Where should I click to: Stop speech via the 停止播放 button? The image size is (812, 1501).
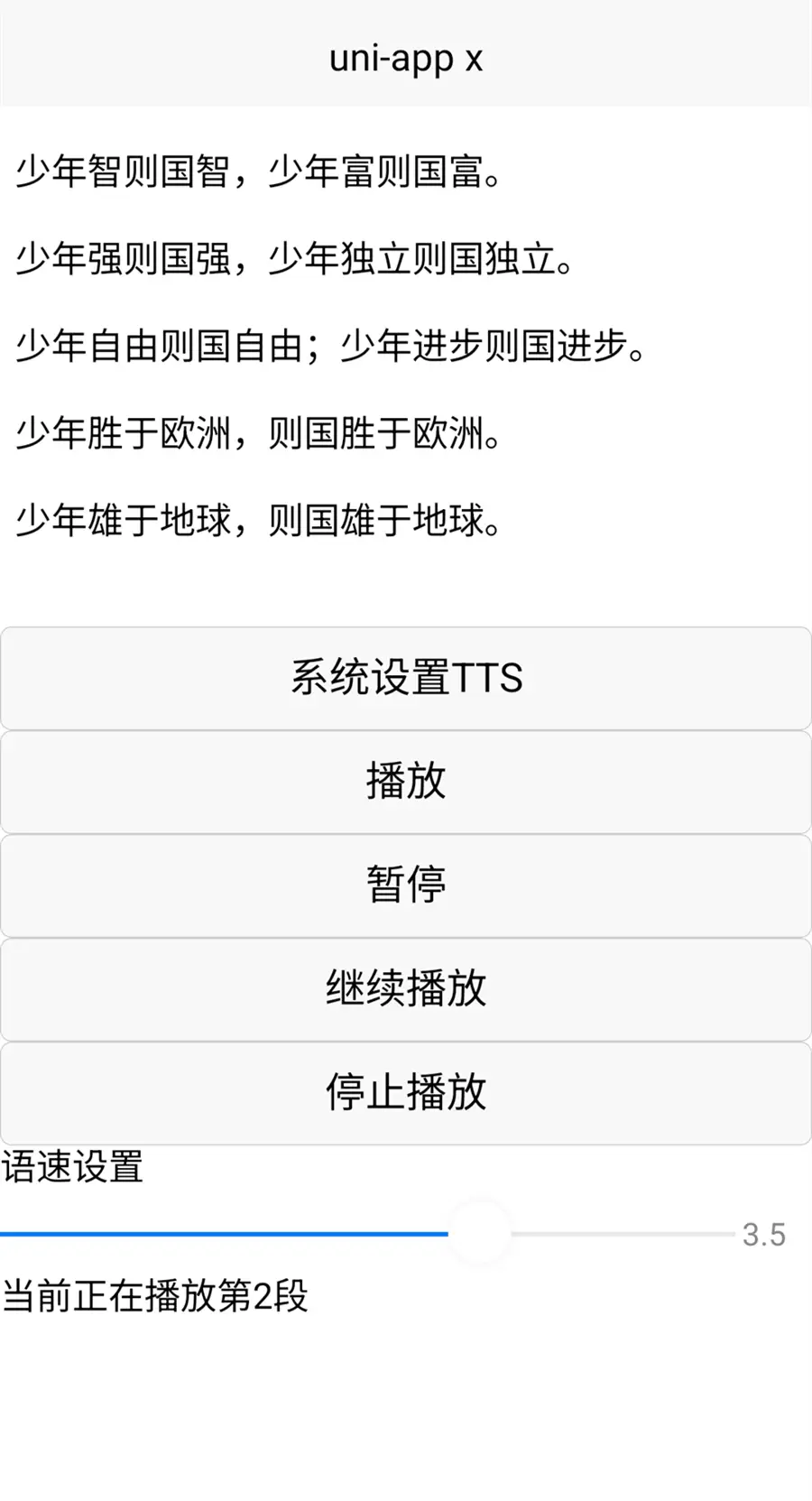click(x=406, y=1093)
